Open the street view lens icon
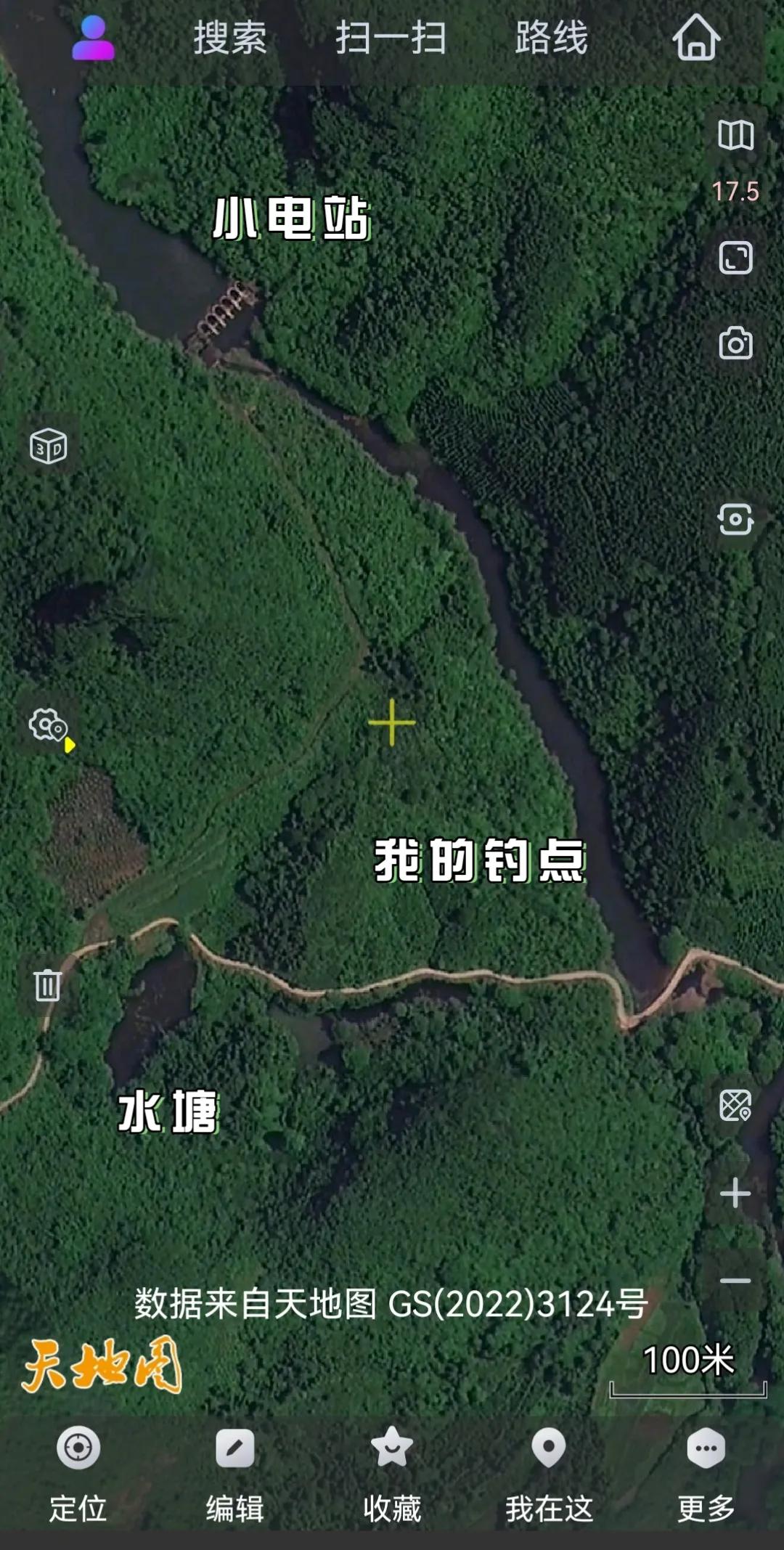Screen dimensions: 784x1550 pos(737,517)
